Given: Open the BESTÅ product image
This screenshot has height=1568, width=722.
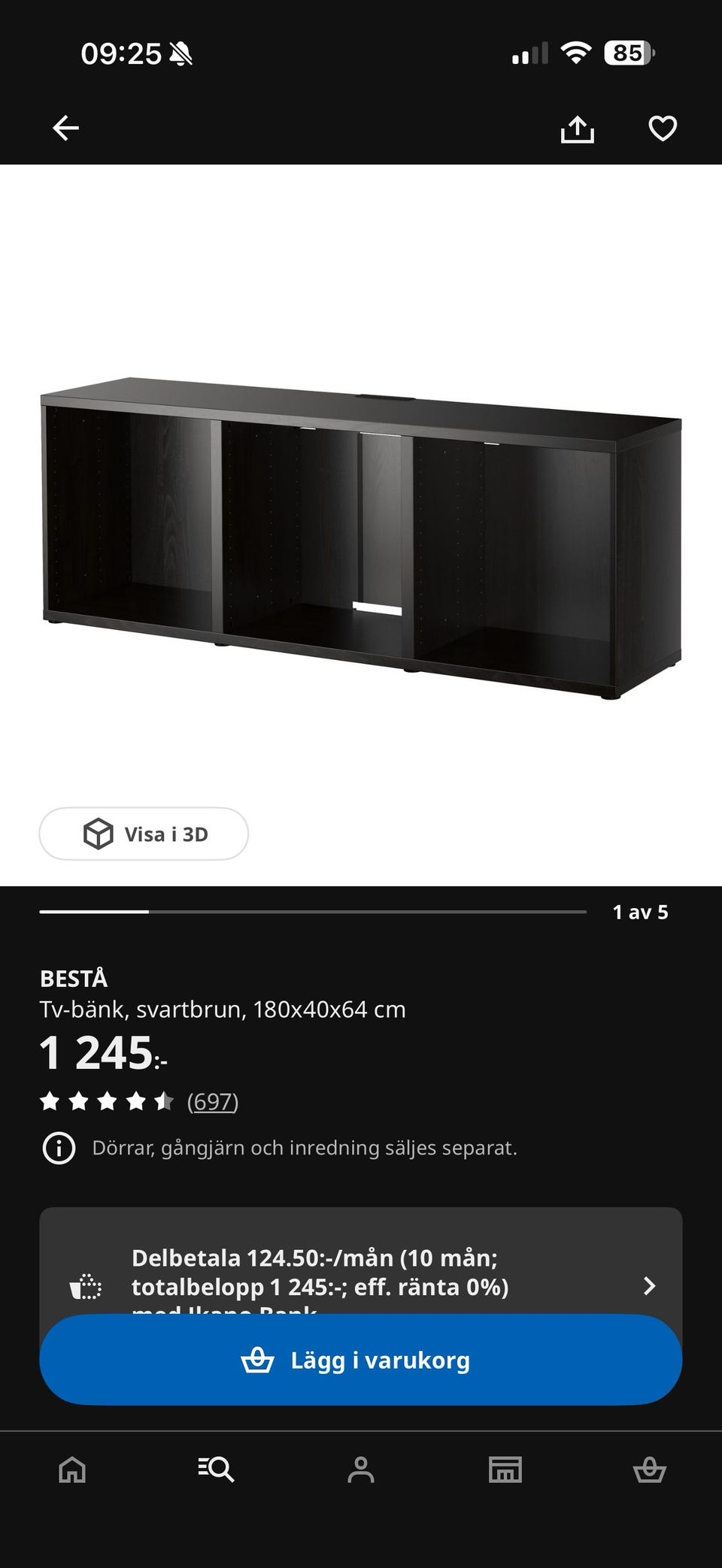Looking at the screenshot, I should 361,538.
